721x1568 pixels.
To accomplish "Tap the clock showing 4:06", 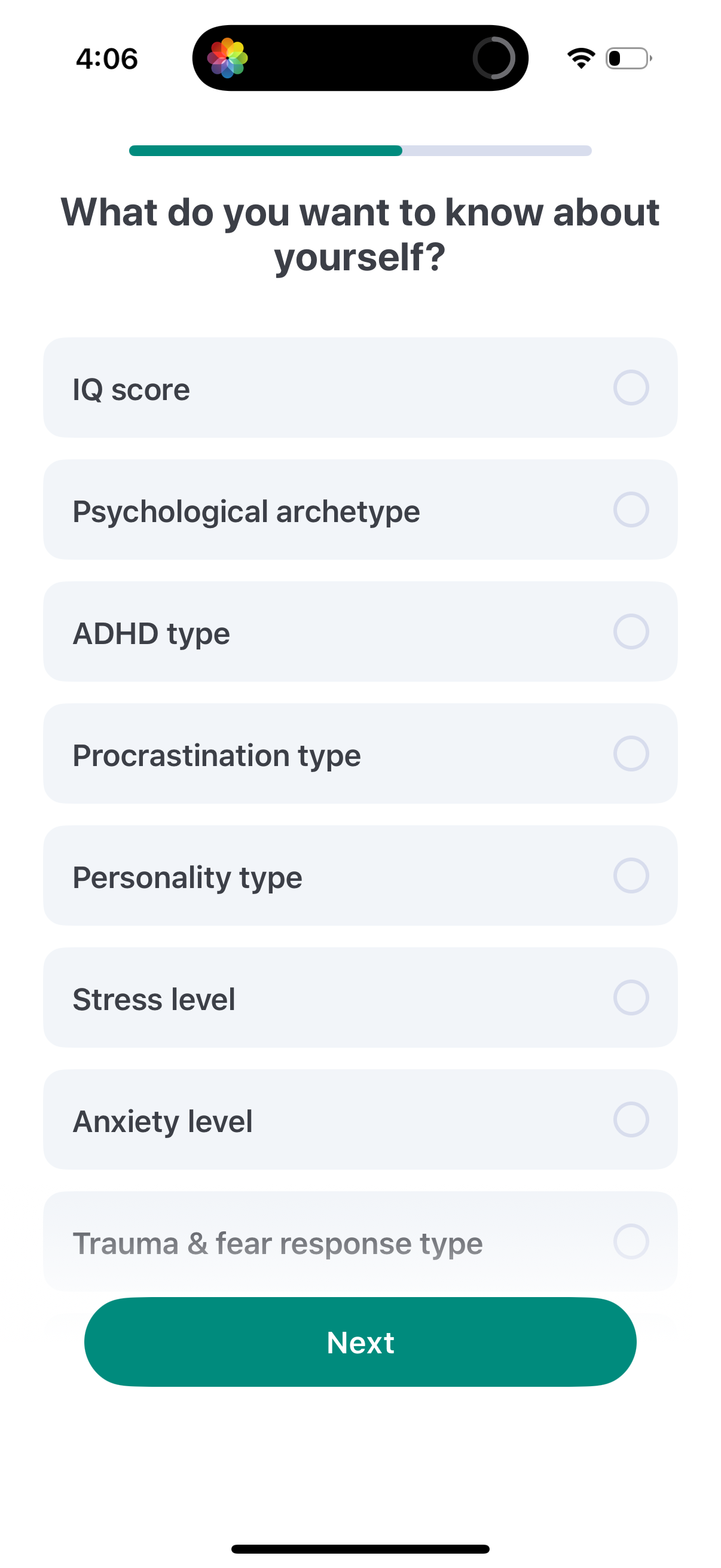I will 107,58.
